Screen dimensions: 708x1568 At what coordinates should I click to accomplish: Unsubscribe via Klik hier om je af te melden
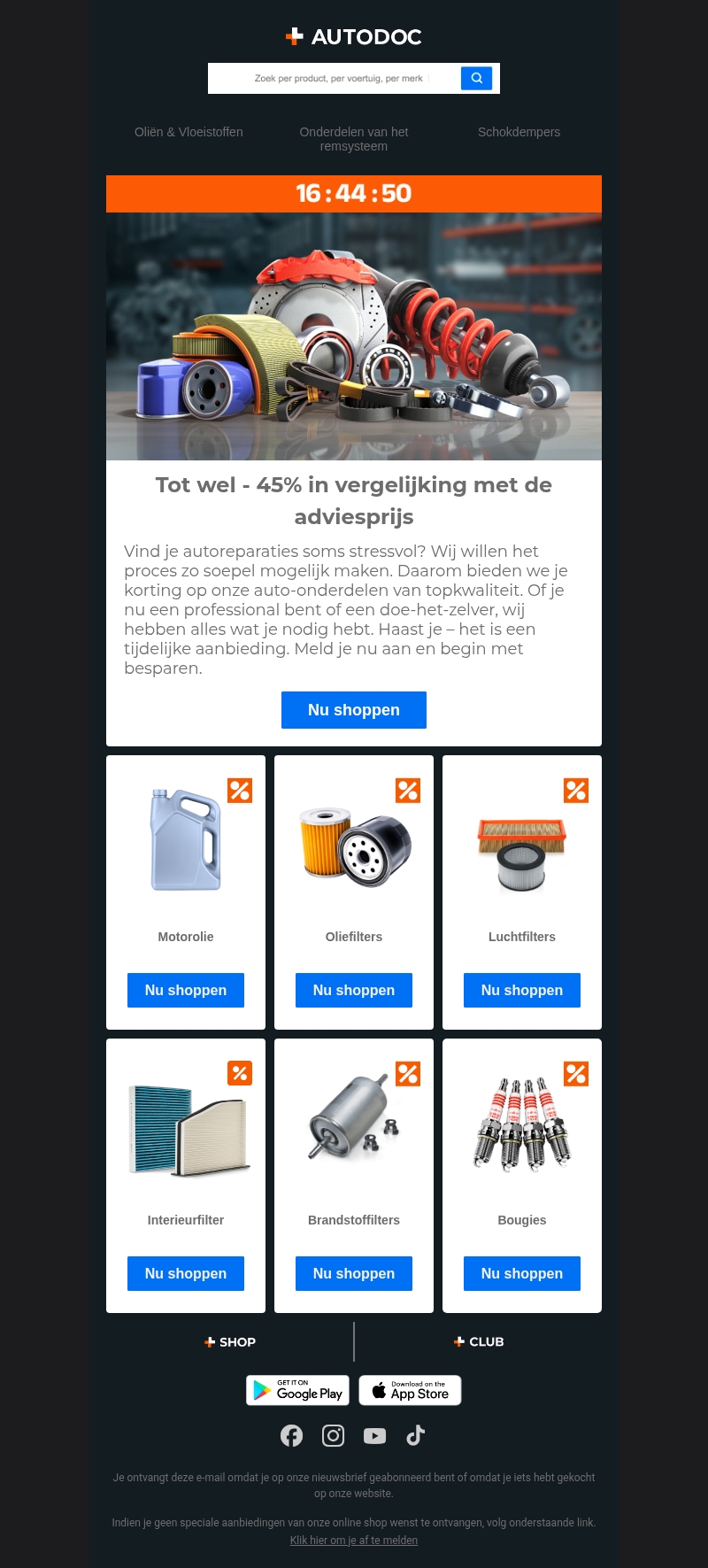[x=354, y=1541]
